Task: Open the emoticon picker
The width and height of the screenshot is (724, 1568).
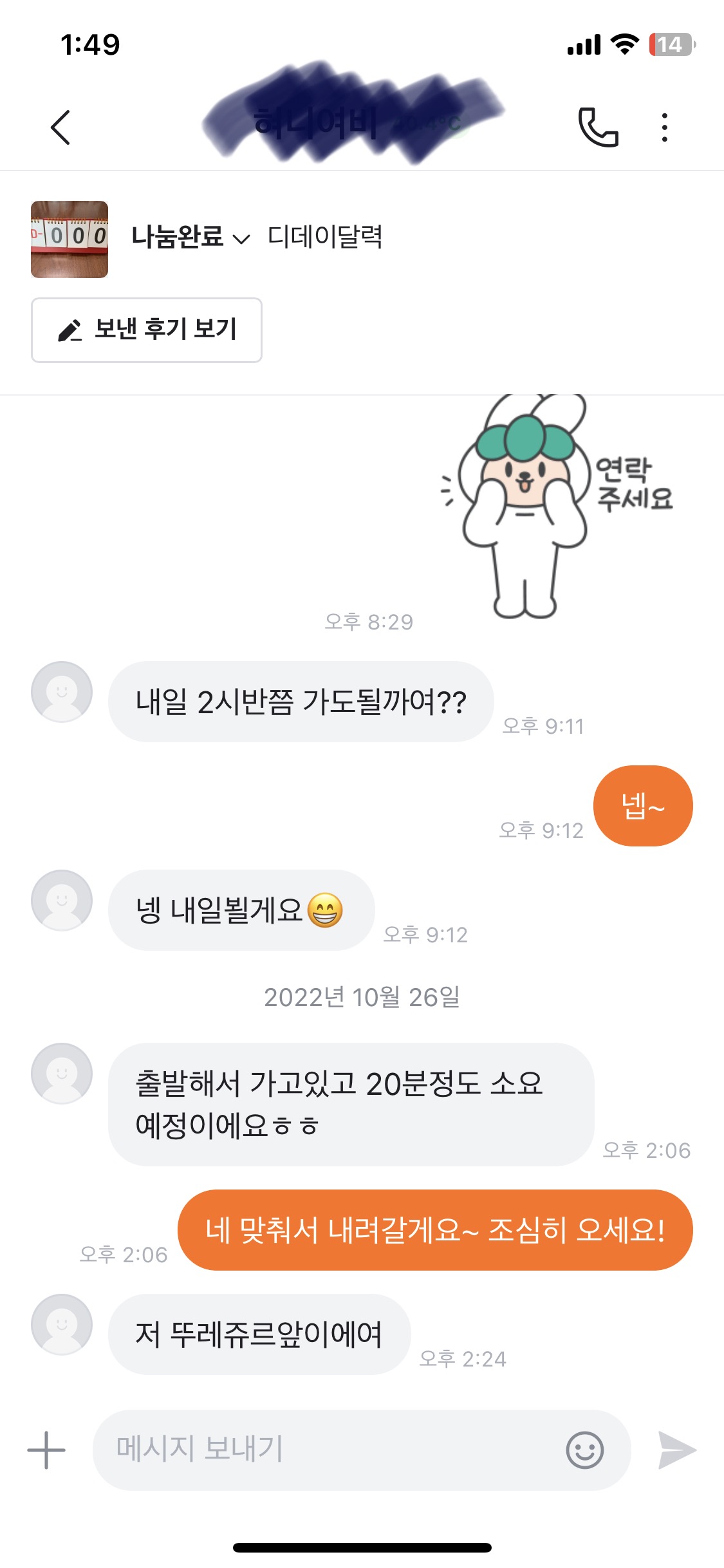Action: click(x=584, y=1450)
